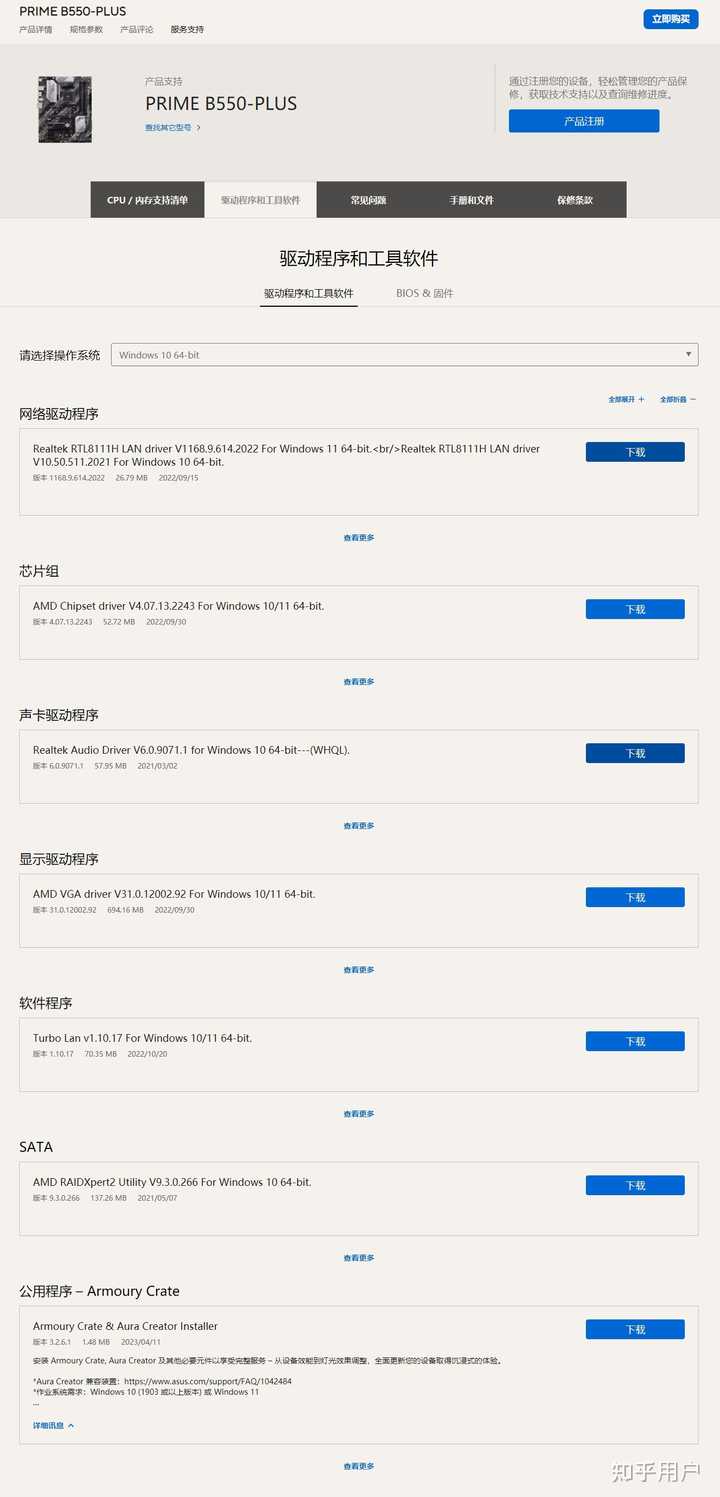Download the AMD Chipset driver
The height and width of the screenshot is (1497, 720).
tap(635, 609)
